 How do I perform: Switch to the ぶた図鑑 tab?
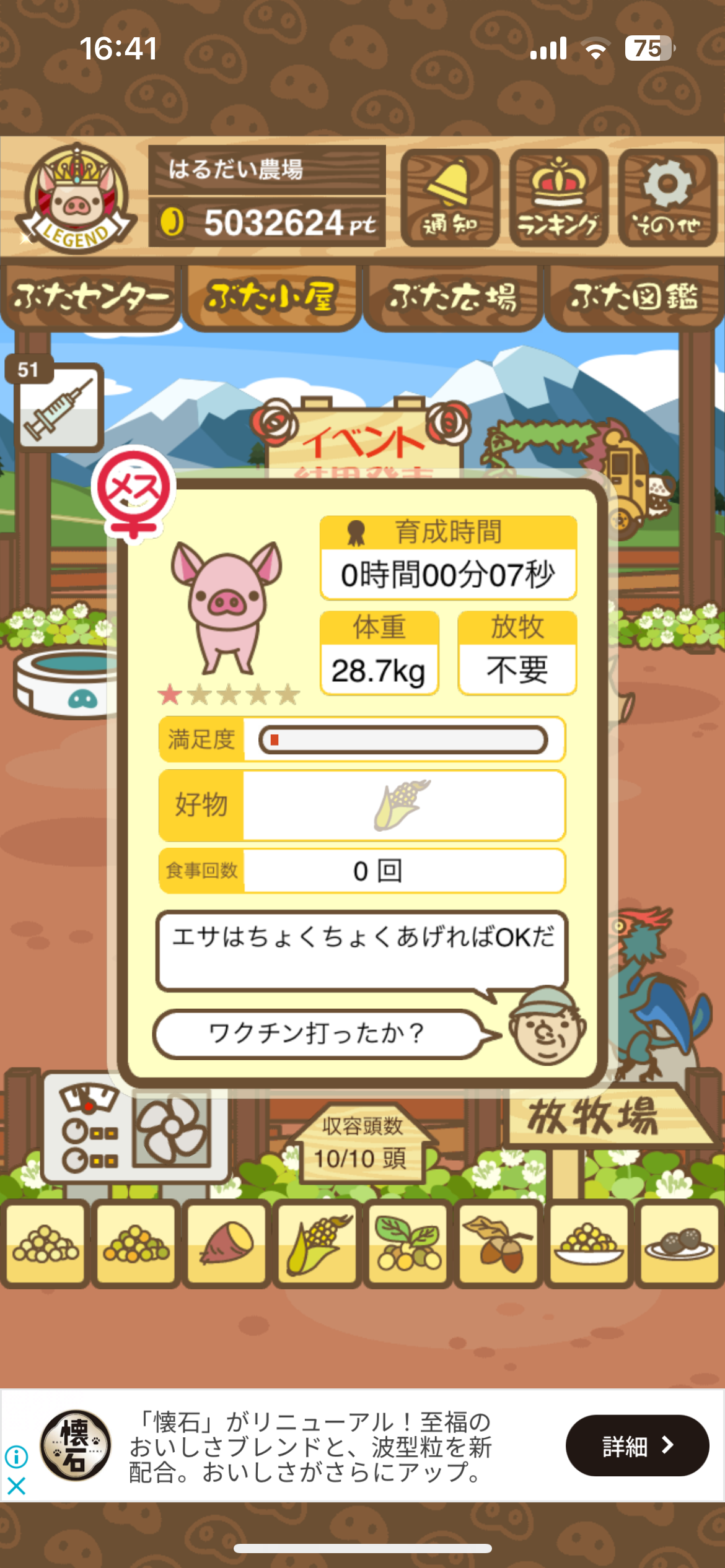click(634, 298)
